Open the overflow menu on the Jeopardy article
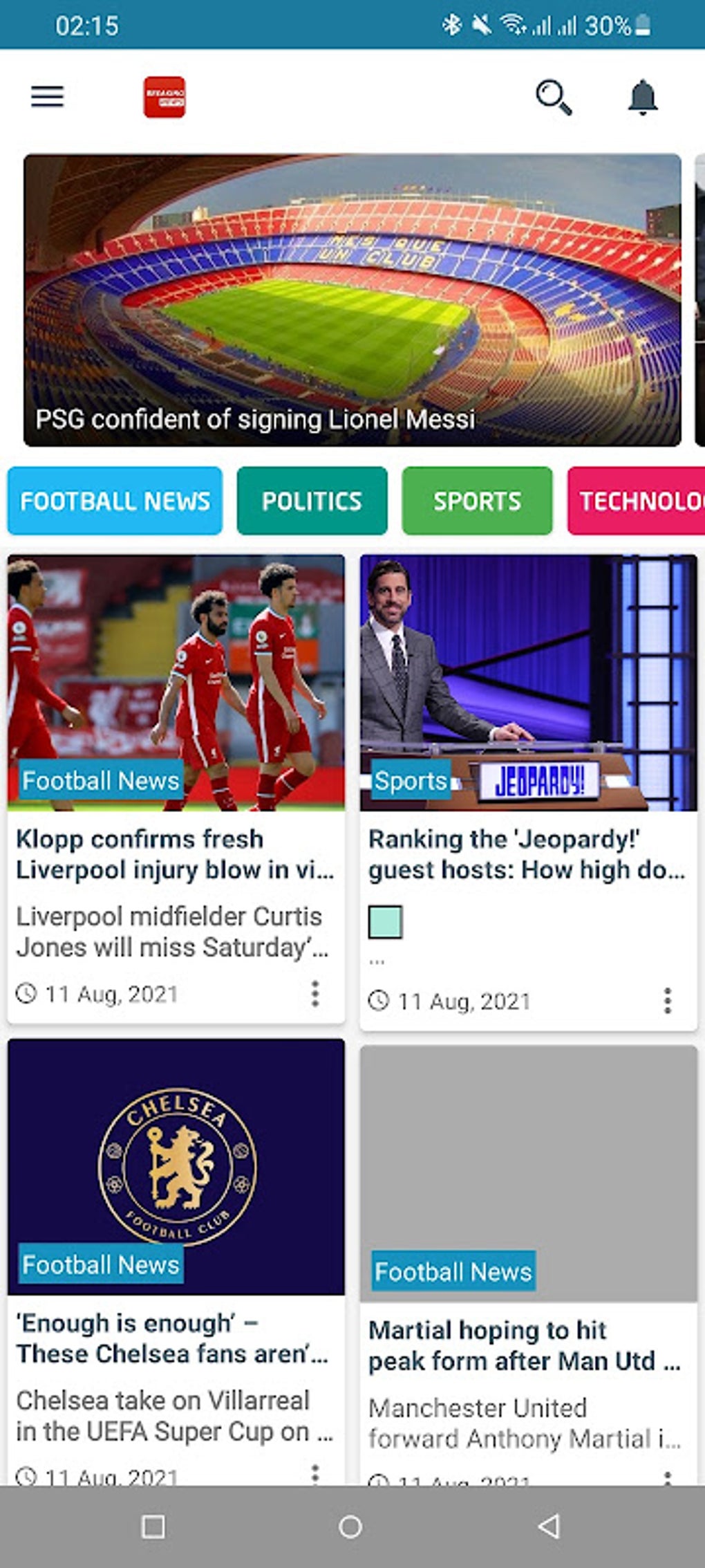Screen dimensions: 705x1568 [x=667, y=1000]
